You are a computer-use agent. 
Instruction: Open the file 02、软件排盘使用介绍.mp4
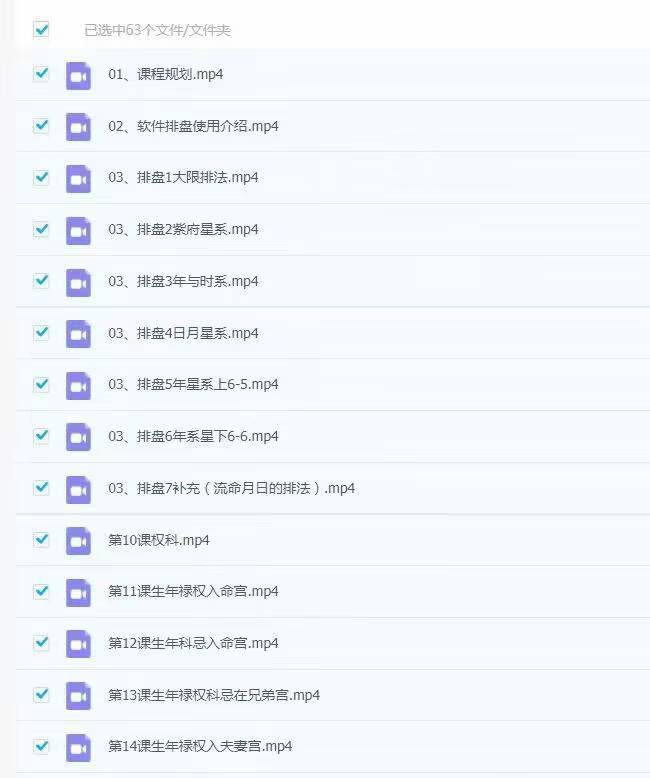pyautogui.click(x=193, y=126)
